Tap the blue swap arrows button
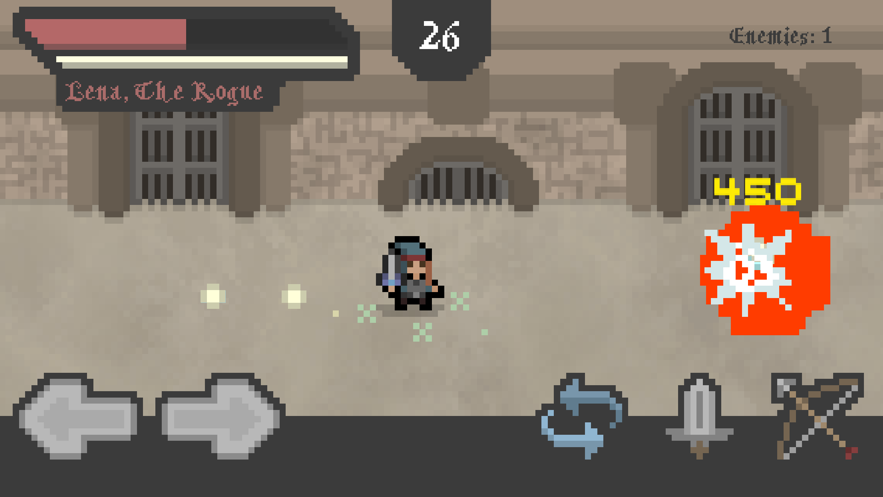Screen dimensions: 883x497 click(x=582, y=418)
